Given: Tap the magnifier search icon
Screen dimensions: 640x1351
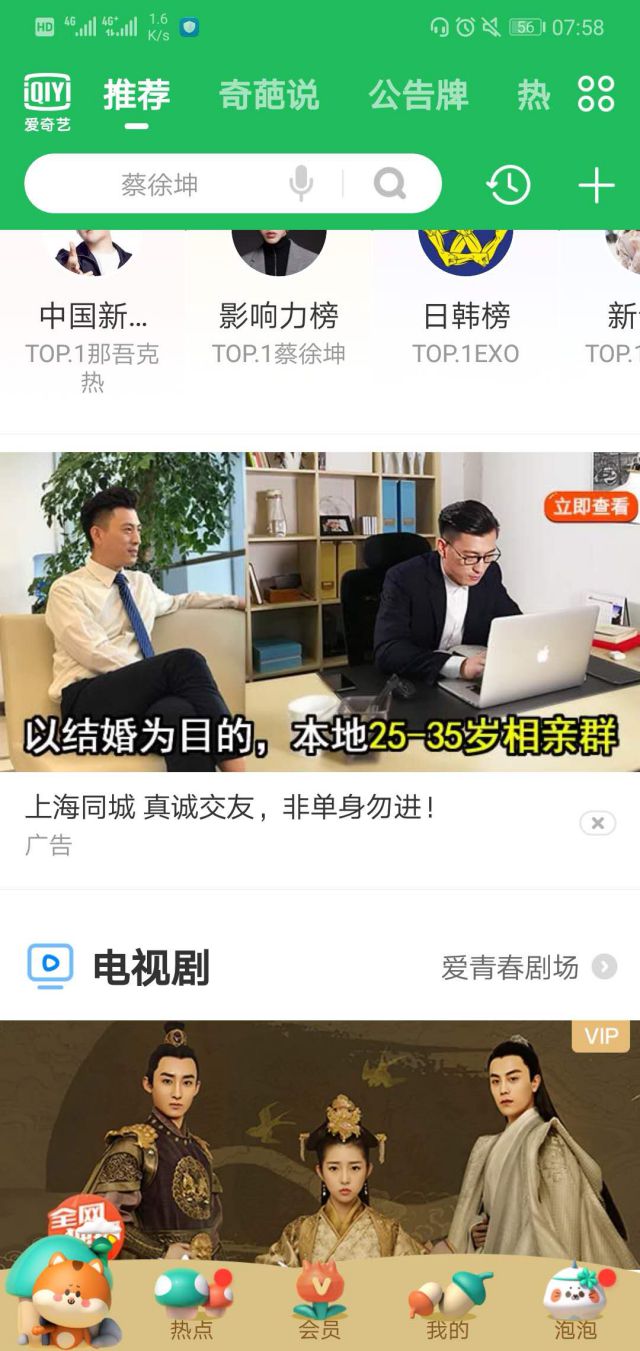Looking at the screenshot, I should click(x=390, y=184).
